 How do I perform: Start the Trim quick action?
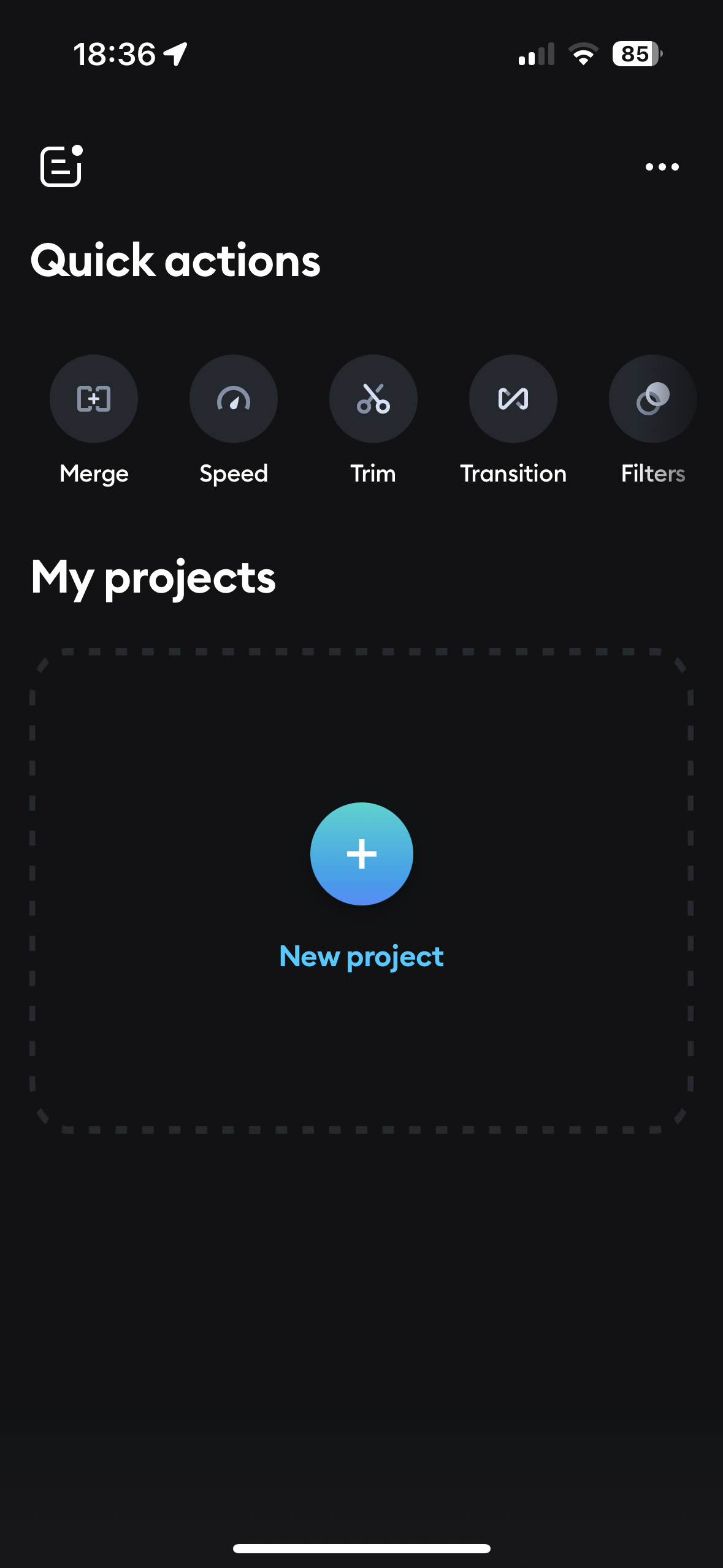373,399
